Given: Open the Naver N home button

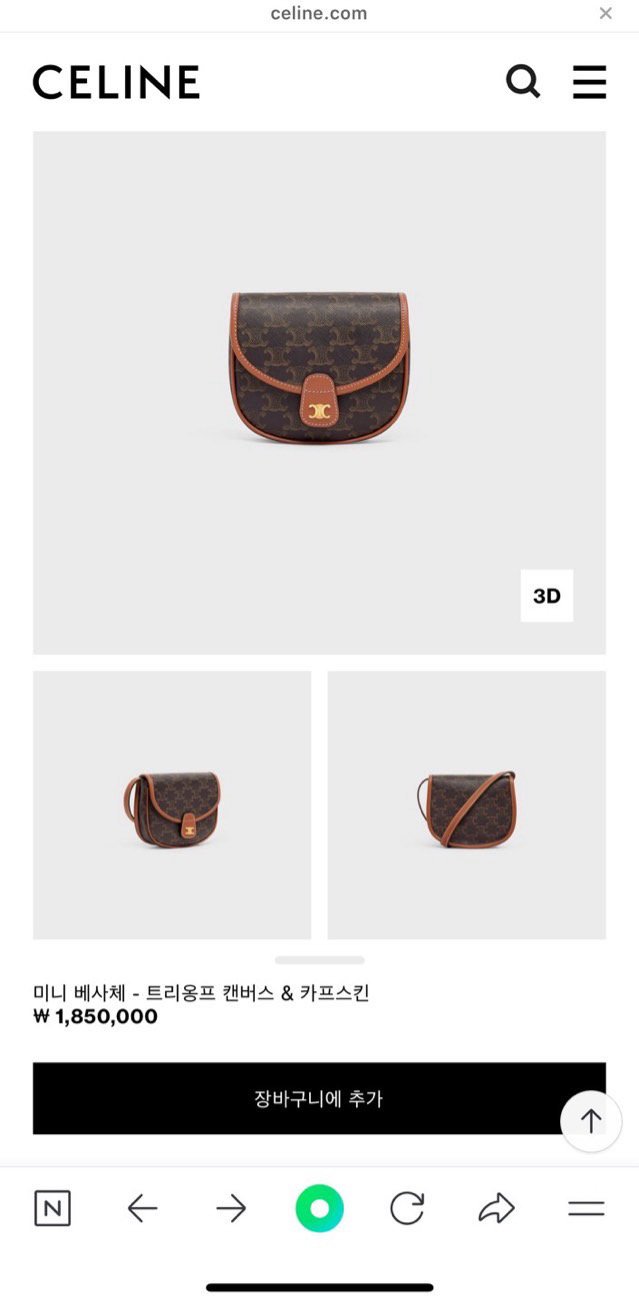Looking at the screenshot, I should pyautogui.click(x=52, y=1209).
